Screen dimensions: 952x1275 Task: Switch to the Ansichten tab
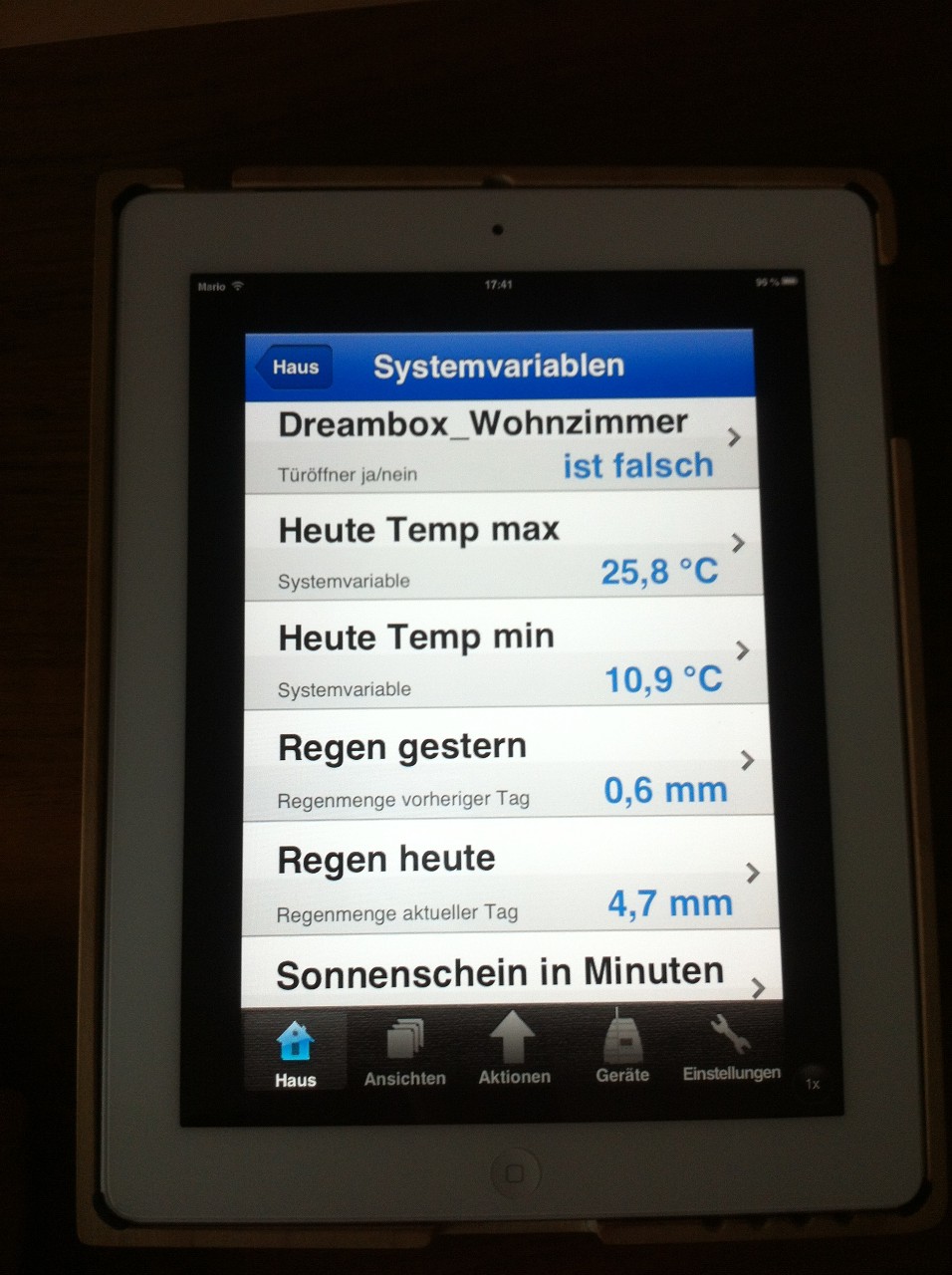(404, 1053)
